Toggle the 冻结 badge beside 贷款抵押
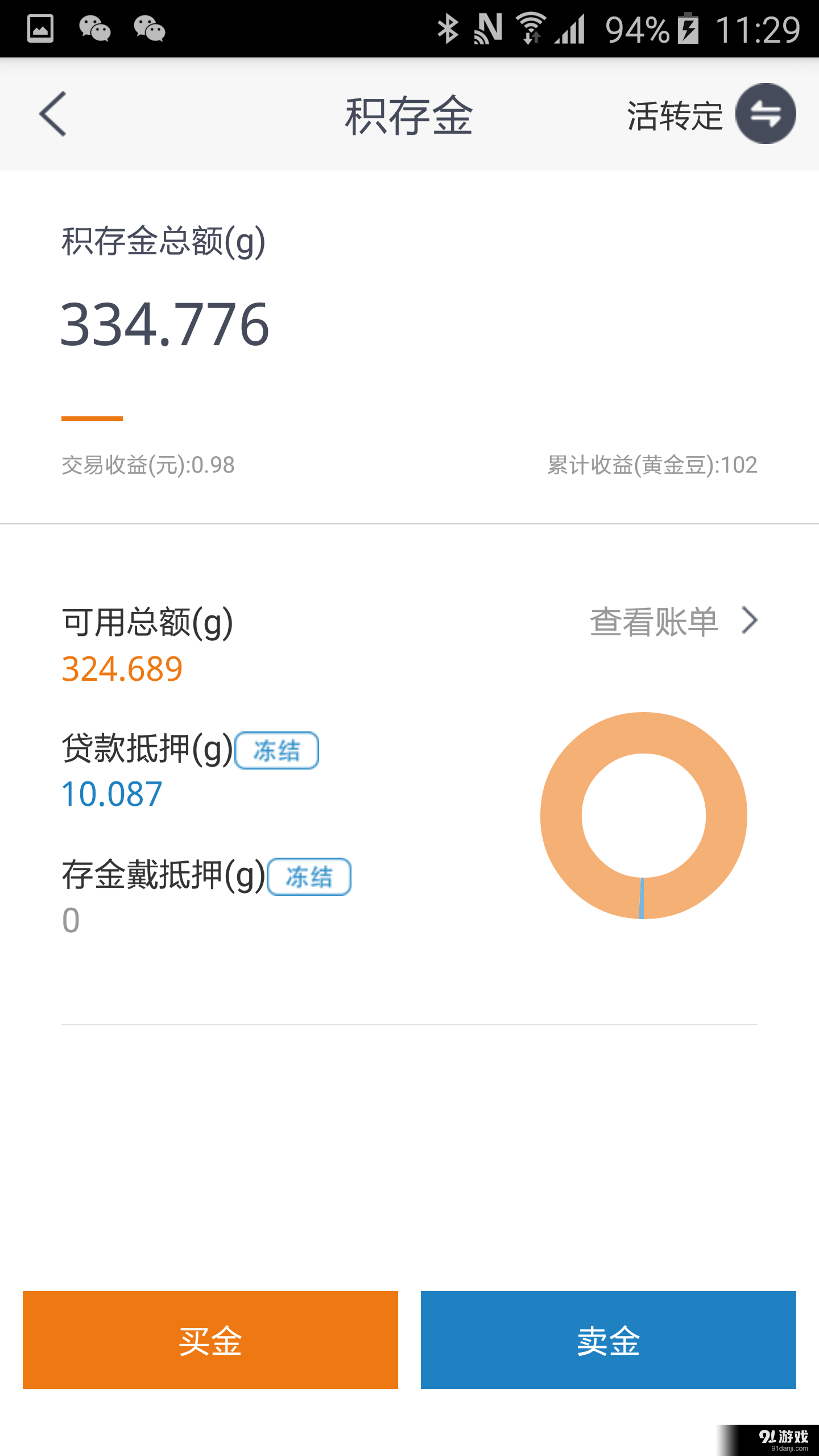The height and width of the screenshot is (1456, 819). 277,750
